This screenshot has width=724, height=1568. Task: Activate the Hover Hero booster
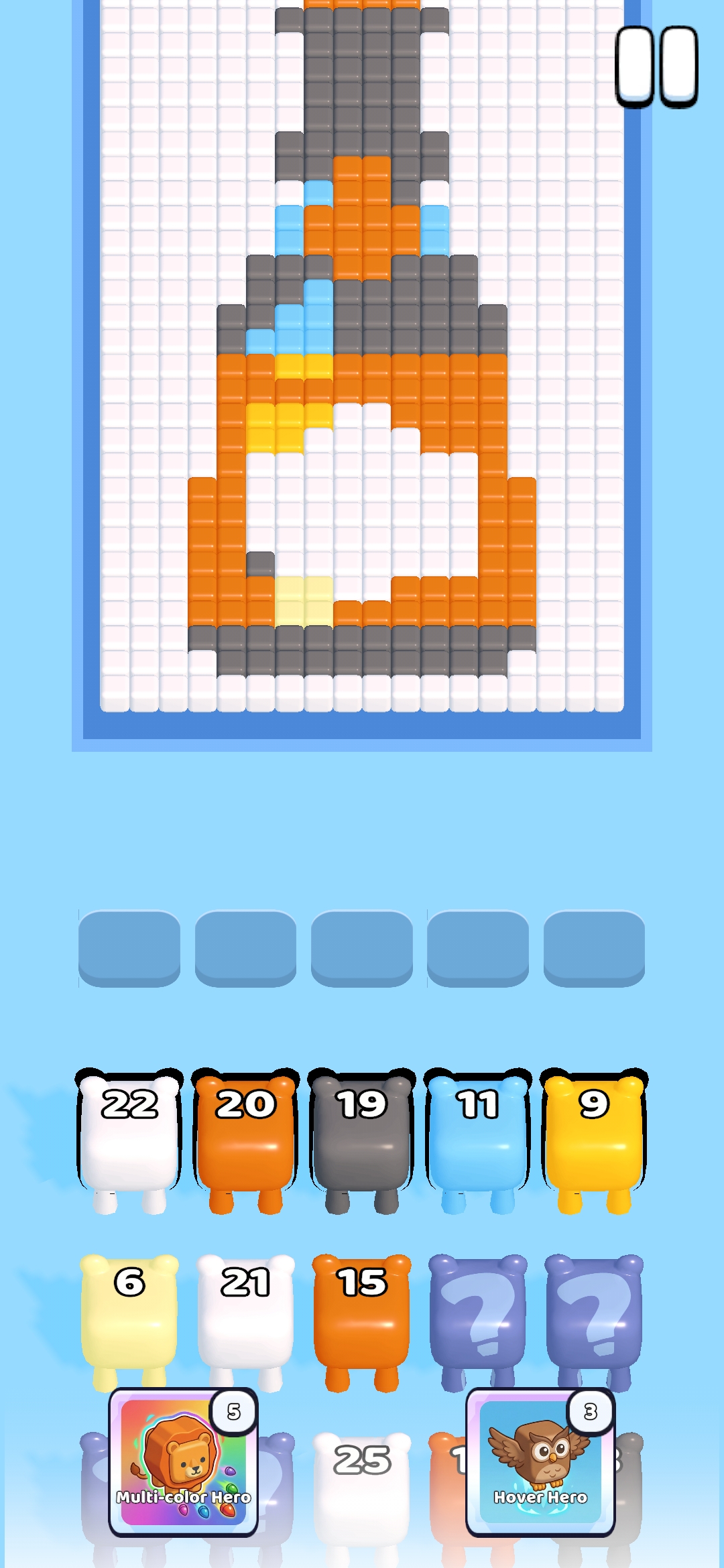point(540,1462)
